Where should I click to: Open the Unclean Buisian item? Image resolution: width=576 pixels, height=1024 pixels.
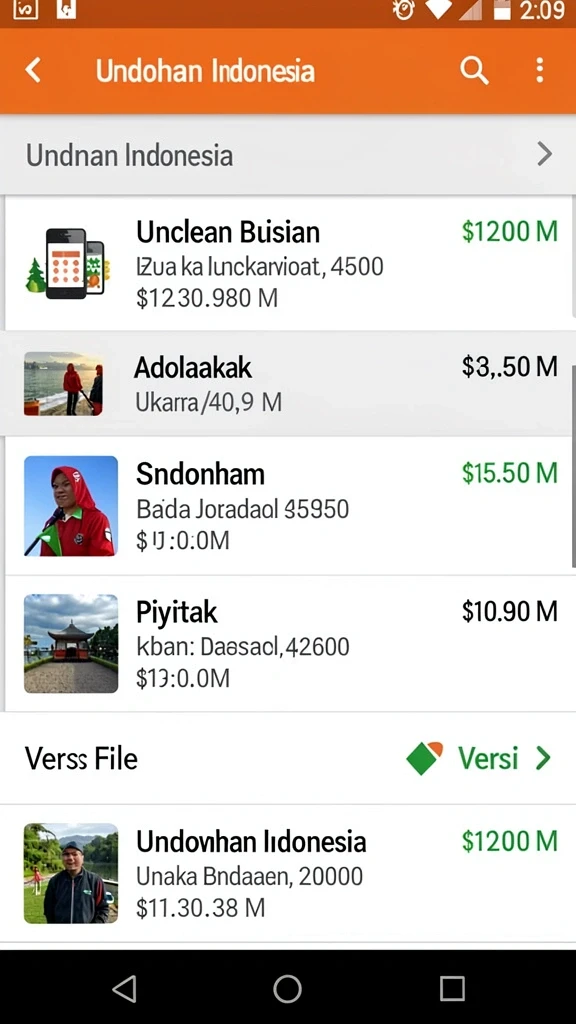tap(286, 263)
